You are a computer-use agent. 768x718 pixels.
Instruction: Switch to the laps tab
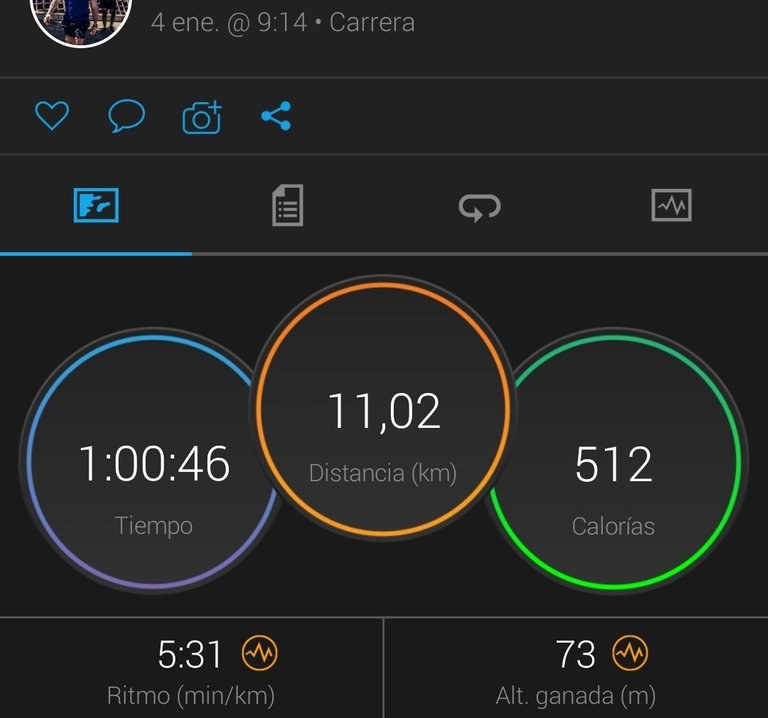point(479,206)
